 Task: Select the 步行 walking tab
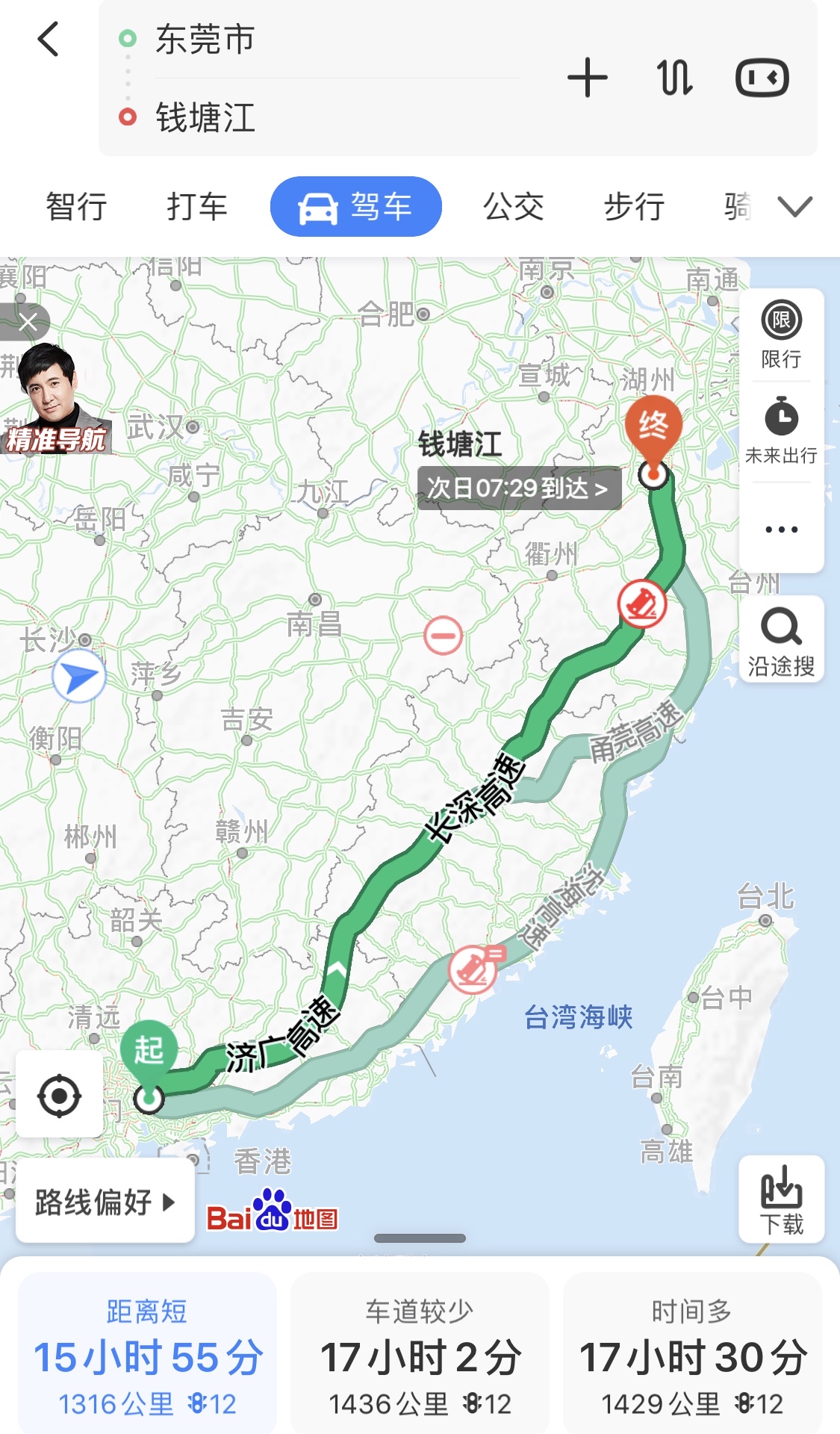[634, 206]
